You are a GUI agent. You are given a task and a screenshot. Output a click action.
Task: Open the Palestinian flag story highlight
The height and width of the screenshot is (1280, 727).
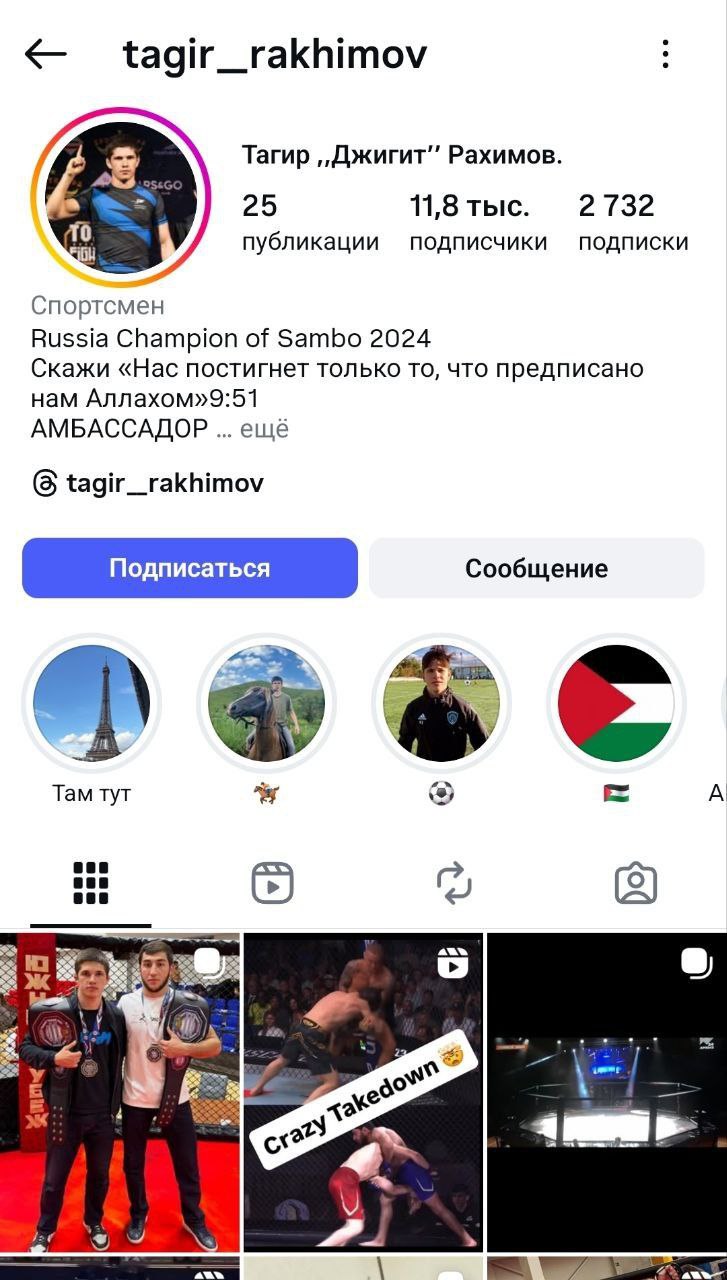click(616, 703)
